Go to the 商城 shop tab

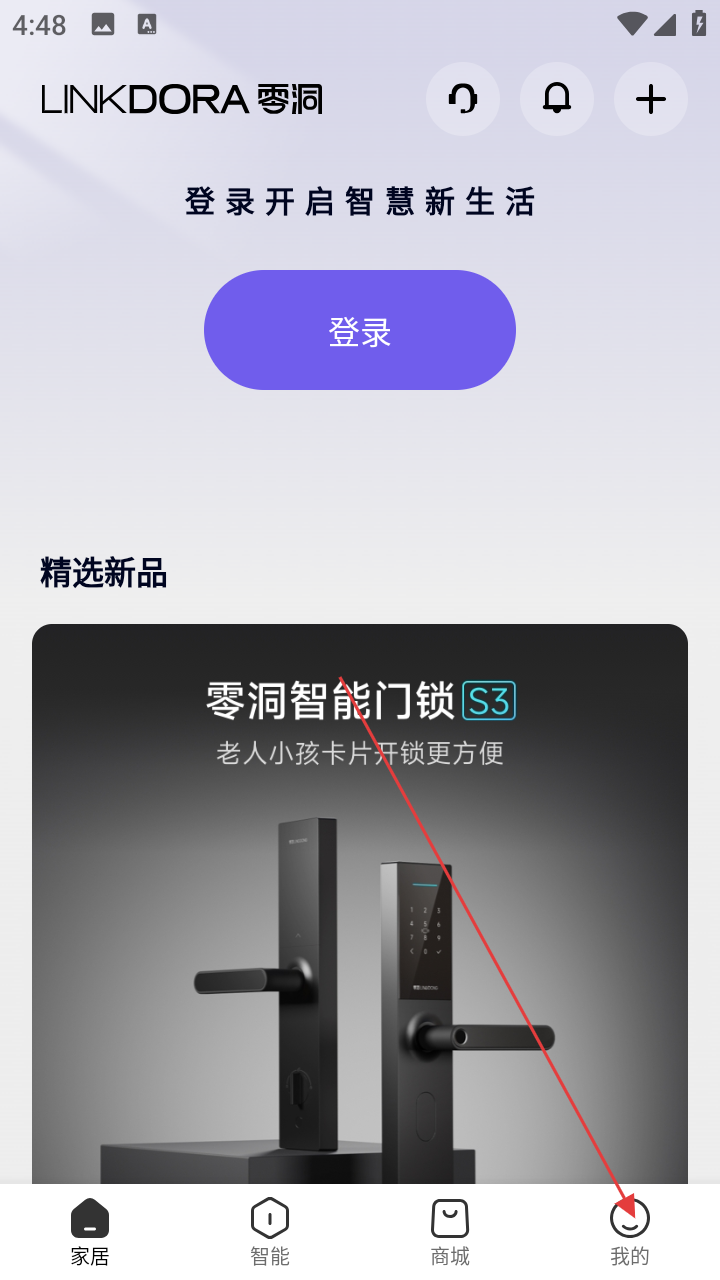(450, 1232)
